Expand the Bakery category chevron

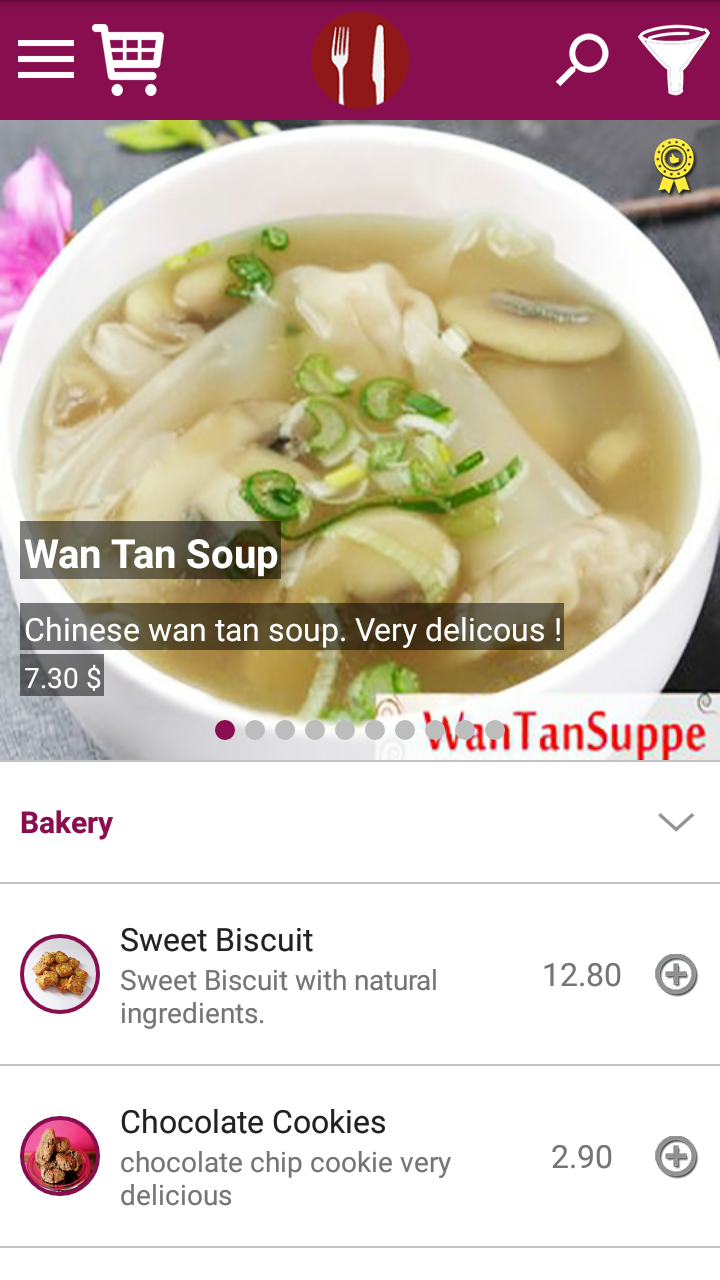click(x=676, y=822)
